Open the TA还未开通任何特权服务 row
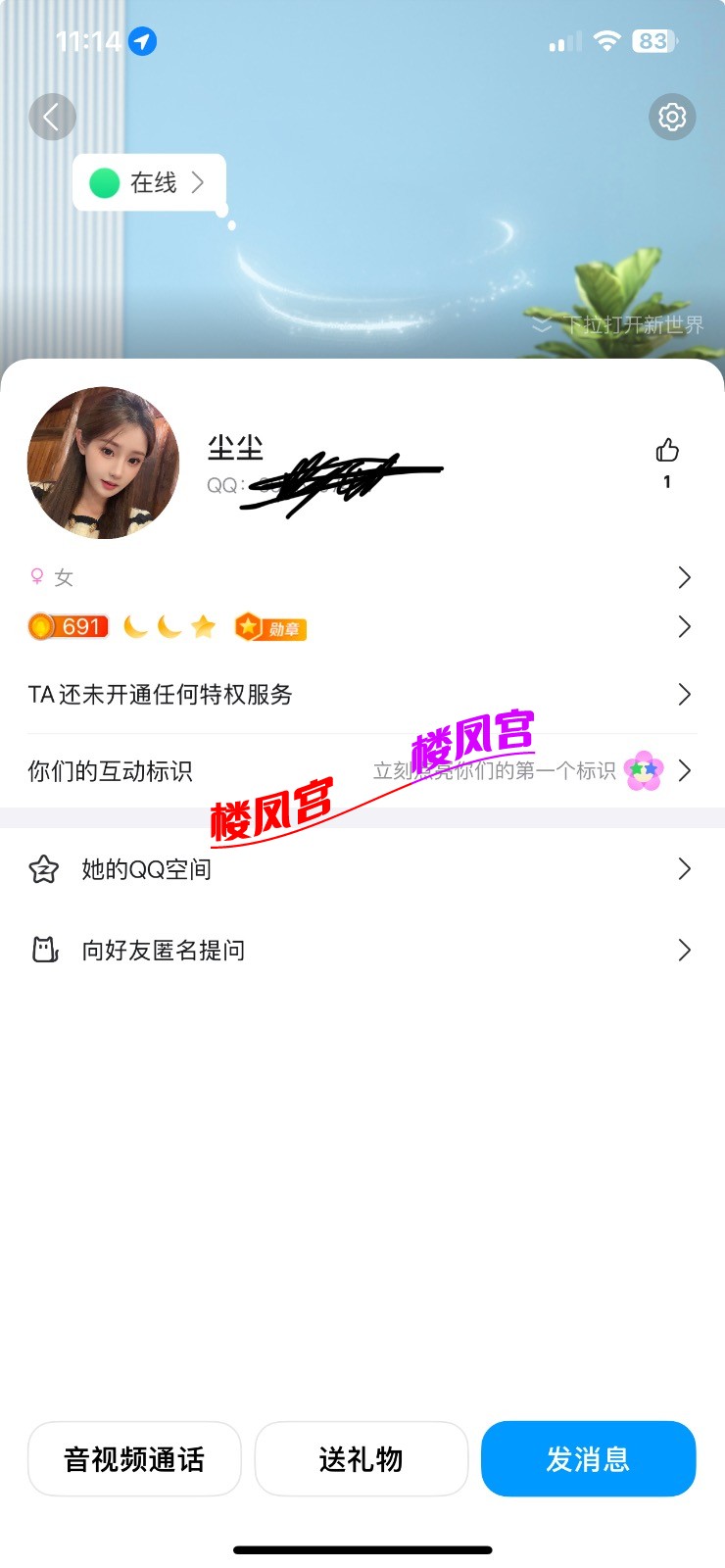Image resolution: width=725 pixels, height=1568 pixels. click(361, 695)
